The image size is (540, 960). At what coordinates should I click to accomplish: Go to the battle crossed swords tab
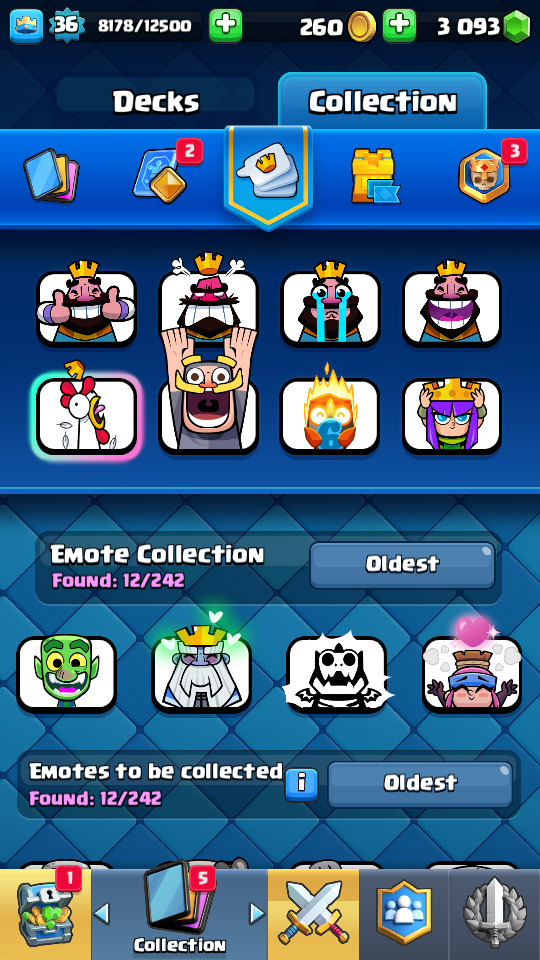(x=313, y=914)
